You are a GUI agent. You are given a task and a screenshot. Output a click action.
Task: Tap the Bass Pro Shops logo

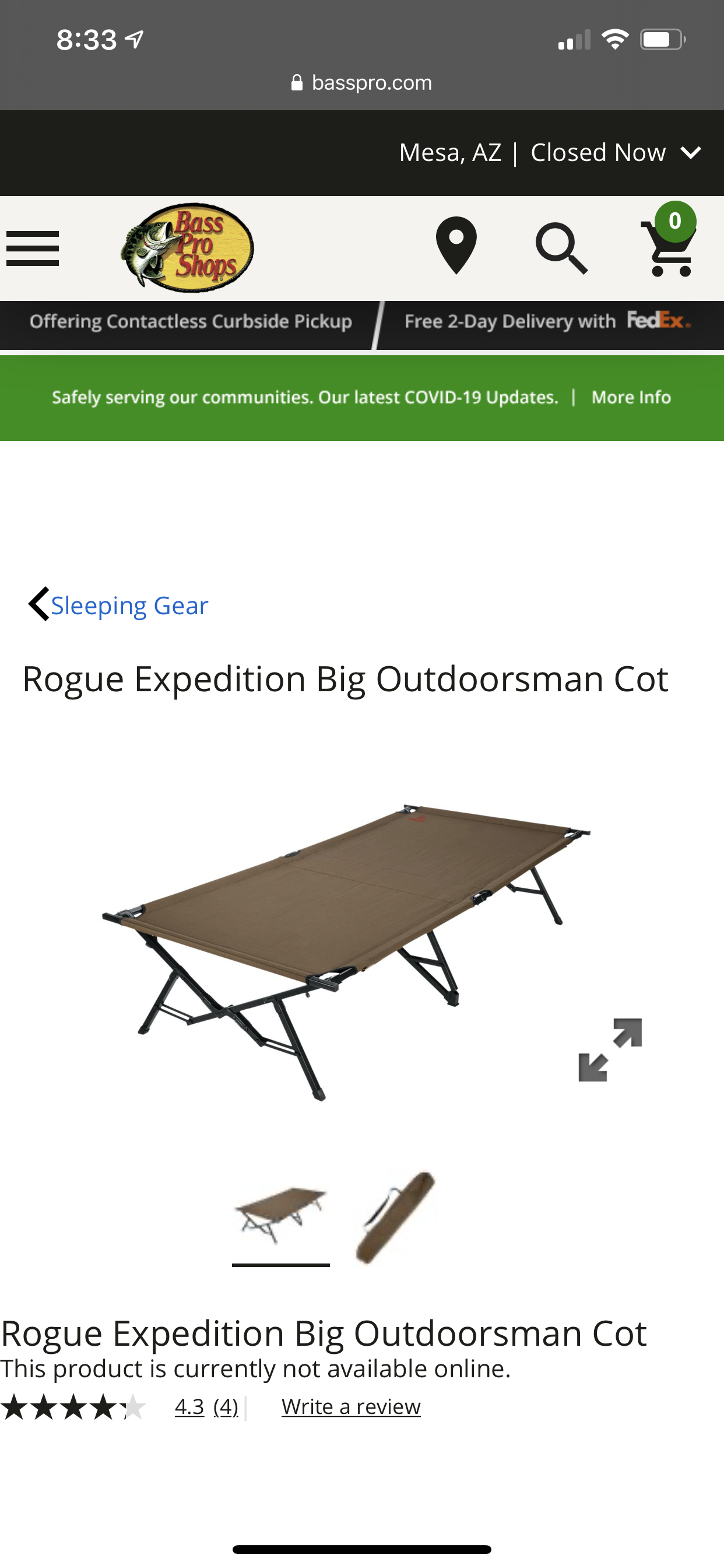(187, 248)
